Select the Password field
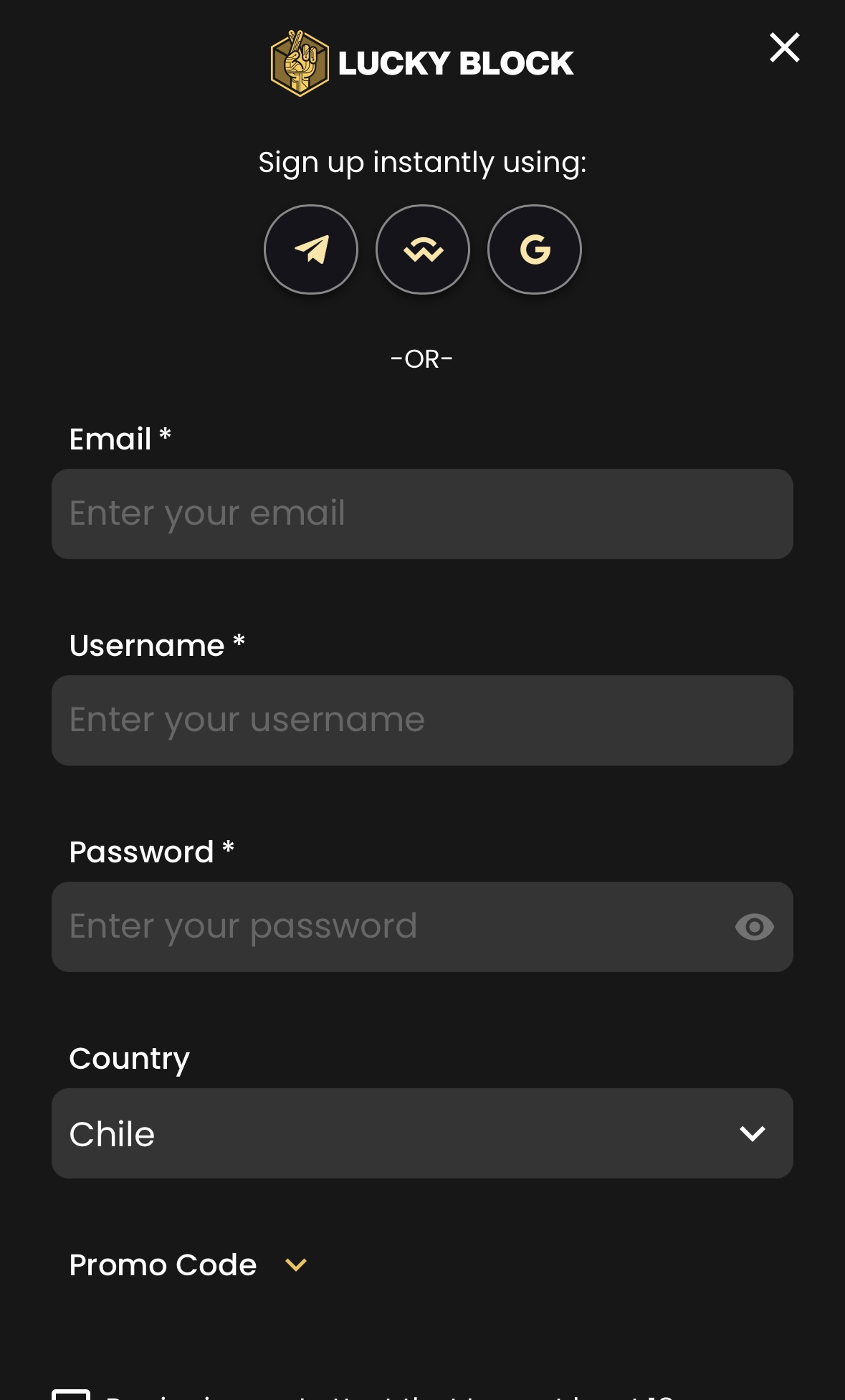Image resolution: width=845 pixels, height=1400 pixels. click(387, 927)
